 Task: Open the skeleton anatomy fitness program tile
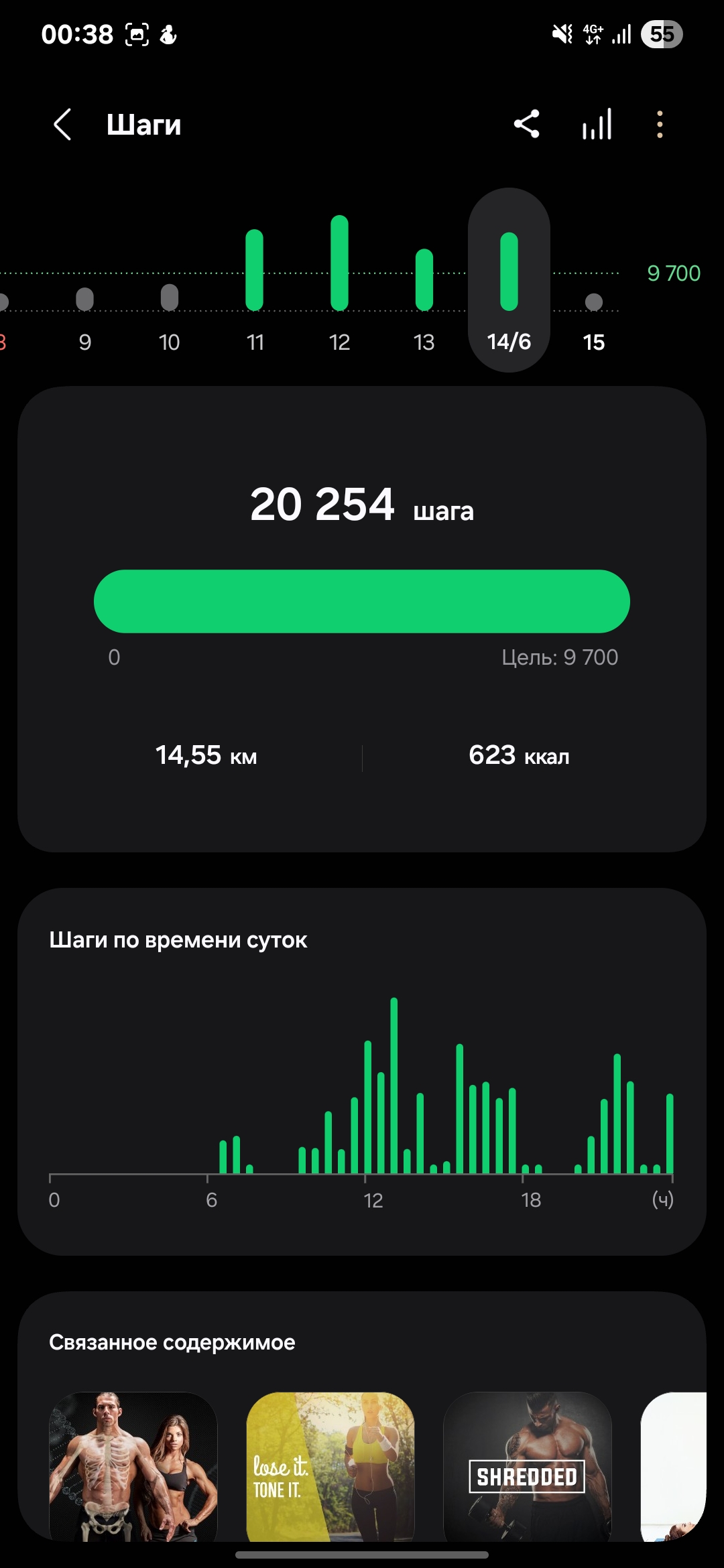[133, 1466]
